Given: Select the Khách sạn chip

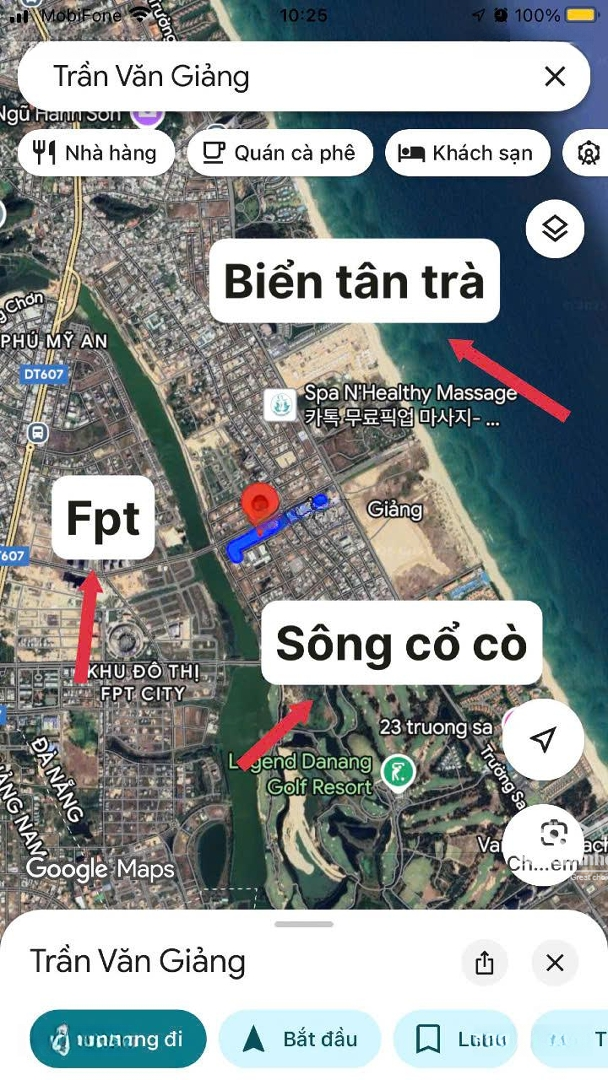Looking at the screenshot, I should pyautogui.click(x=467, y=153).
